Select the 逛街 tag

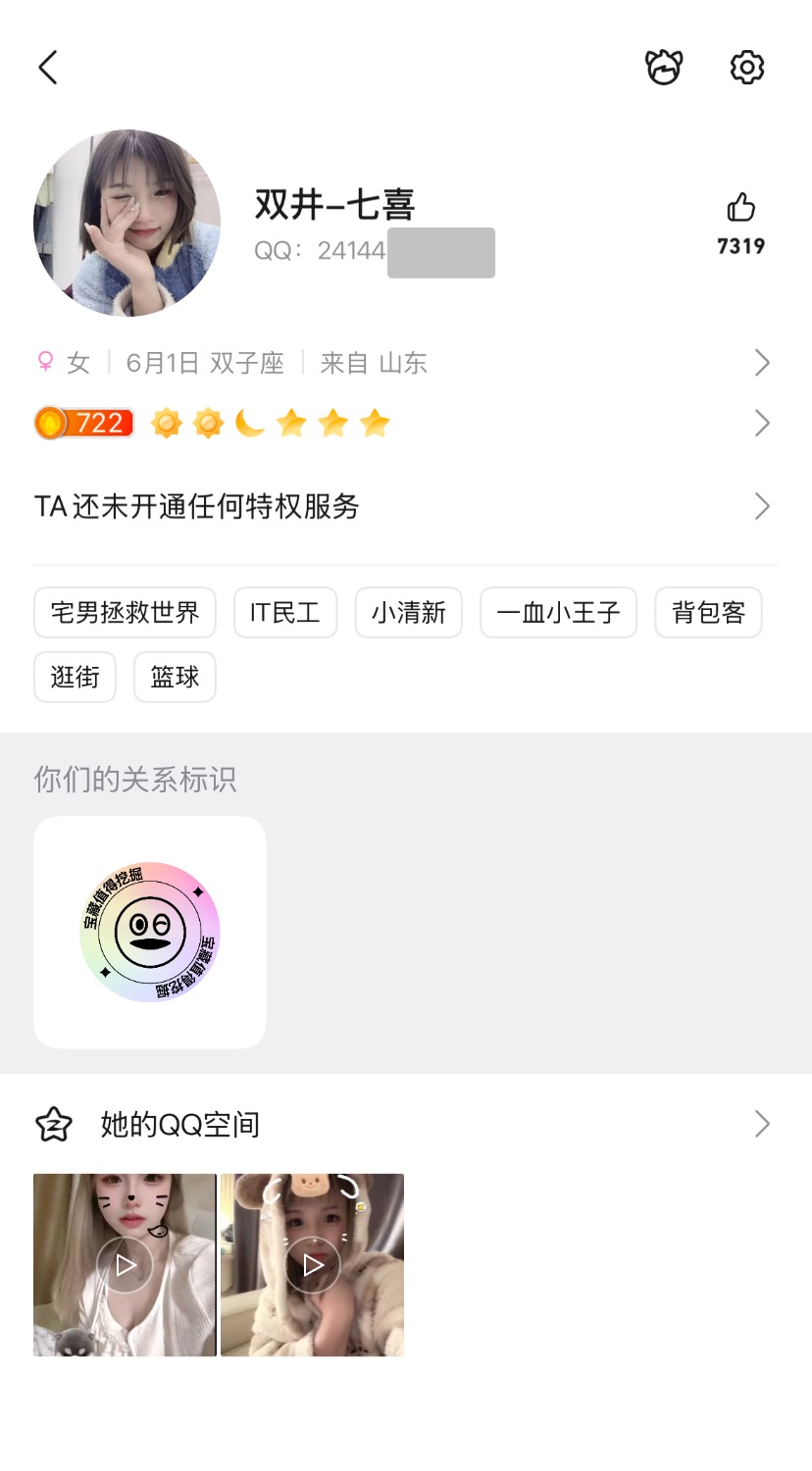coord(76,677)
